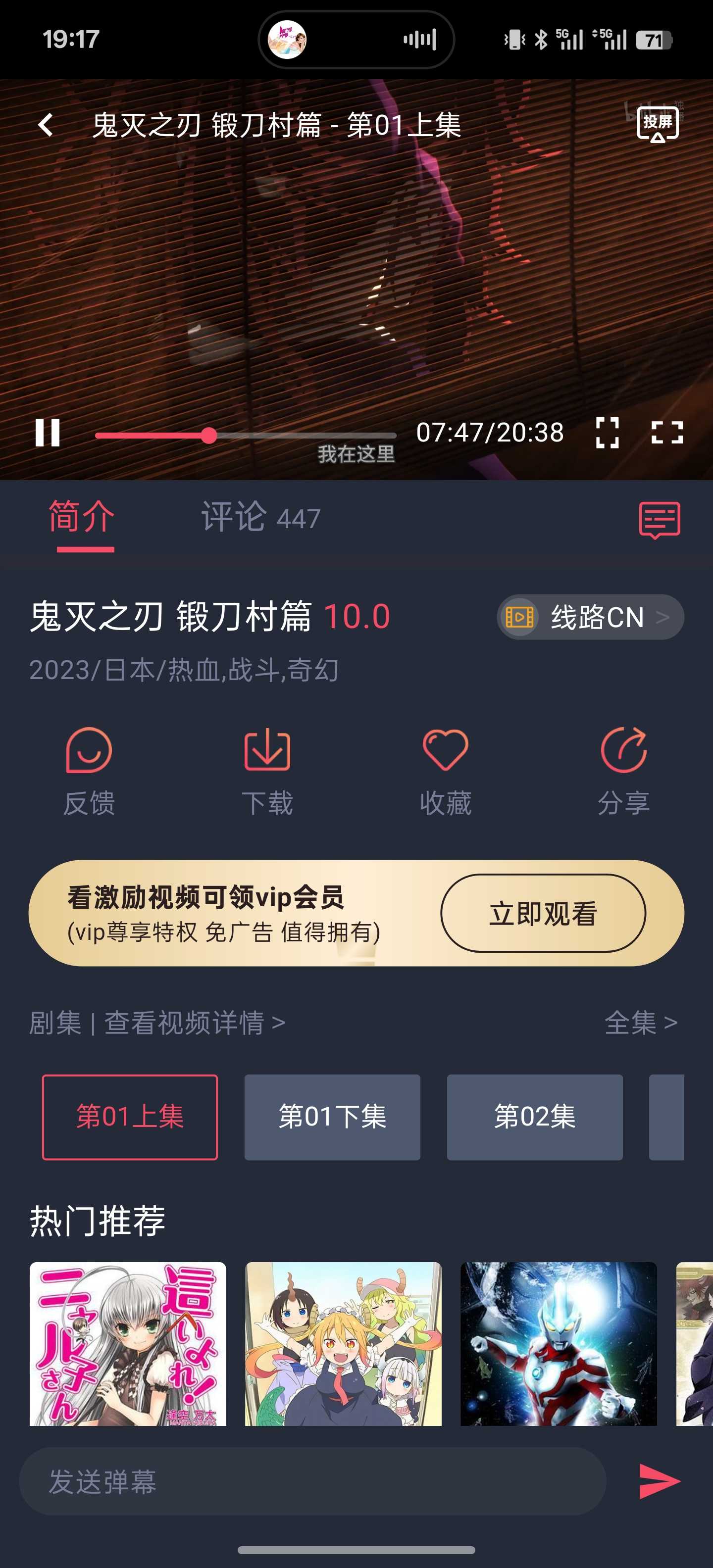Change the playback source 线路CN
Screen dimensions: 713x1568
point(590,617)
